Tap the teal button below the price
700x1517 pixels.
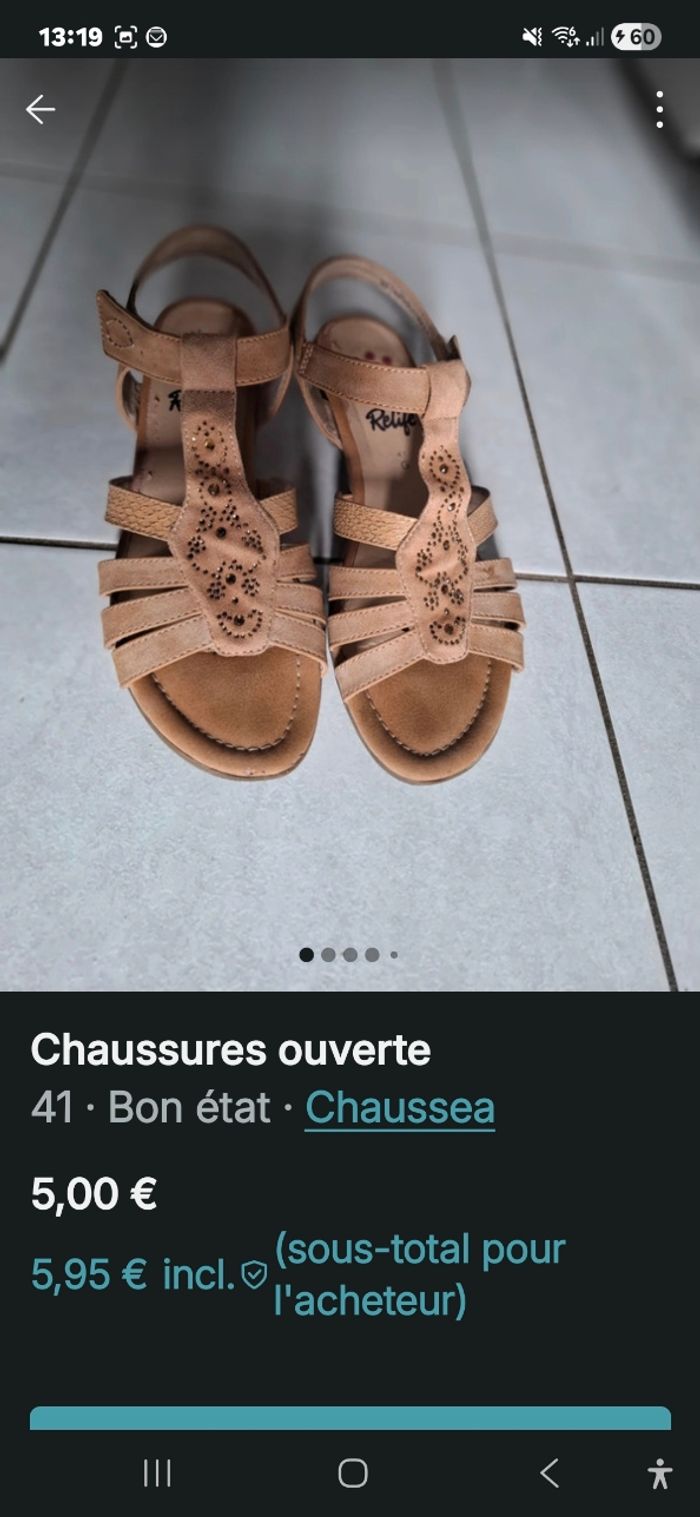[350, 1418]
